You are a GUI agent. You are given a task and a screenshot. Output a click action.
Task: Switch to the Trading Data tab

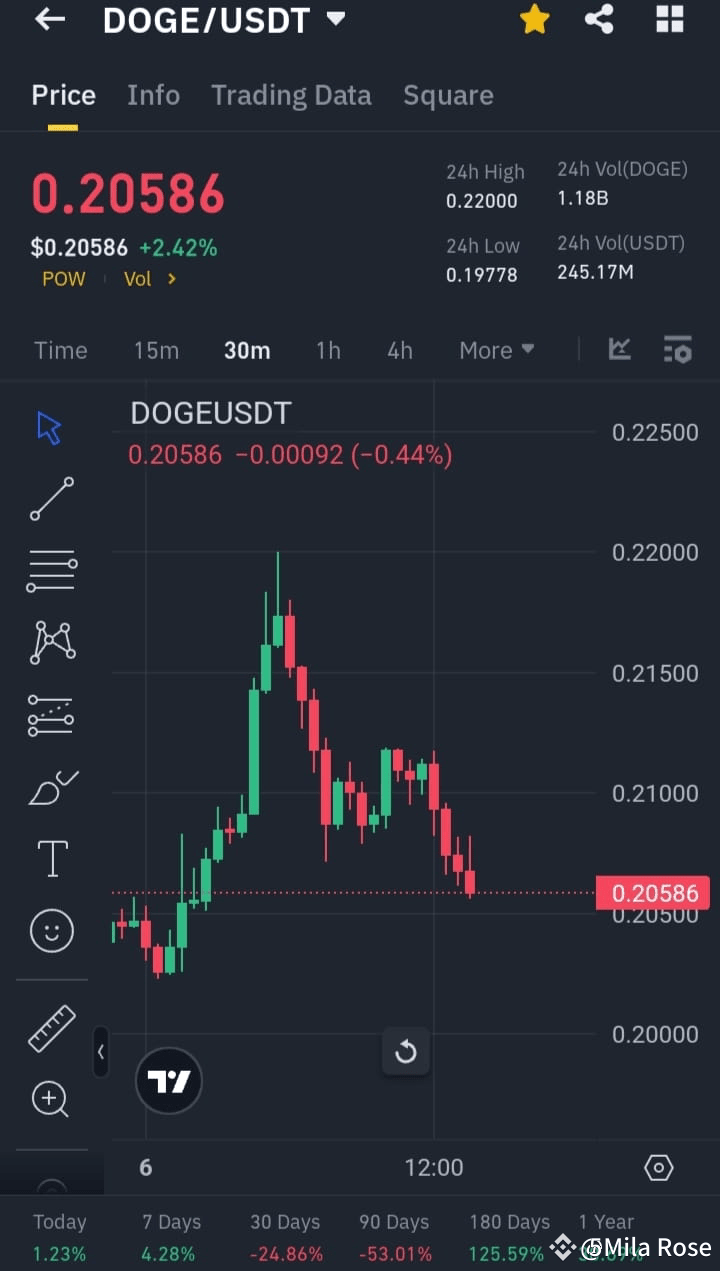[291, 95]
